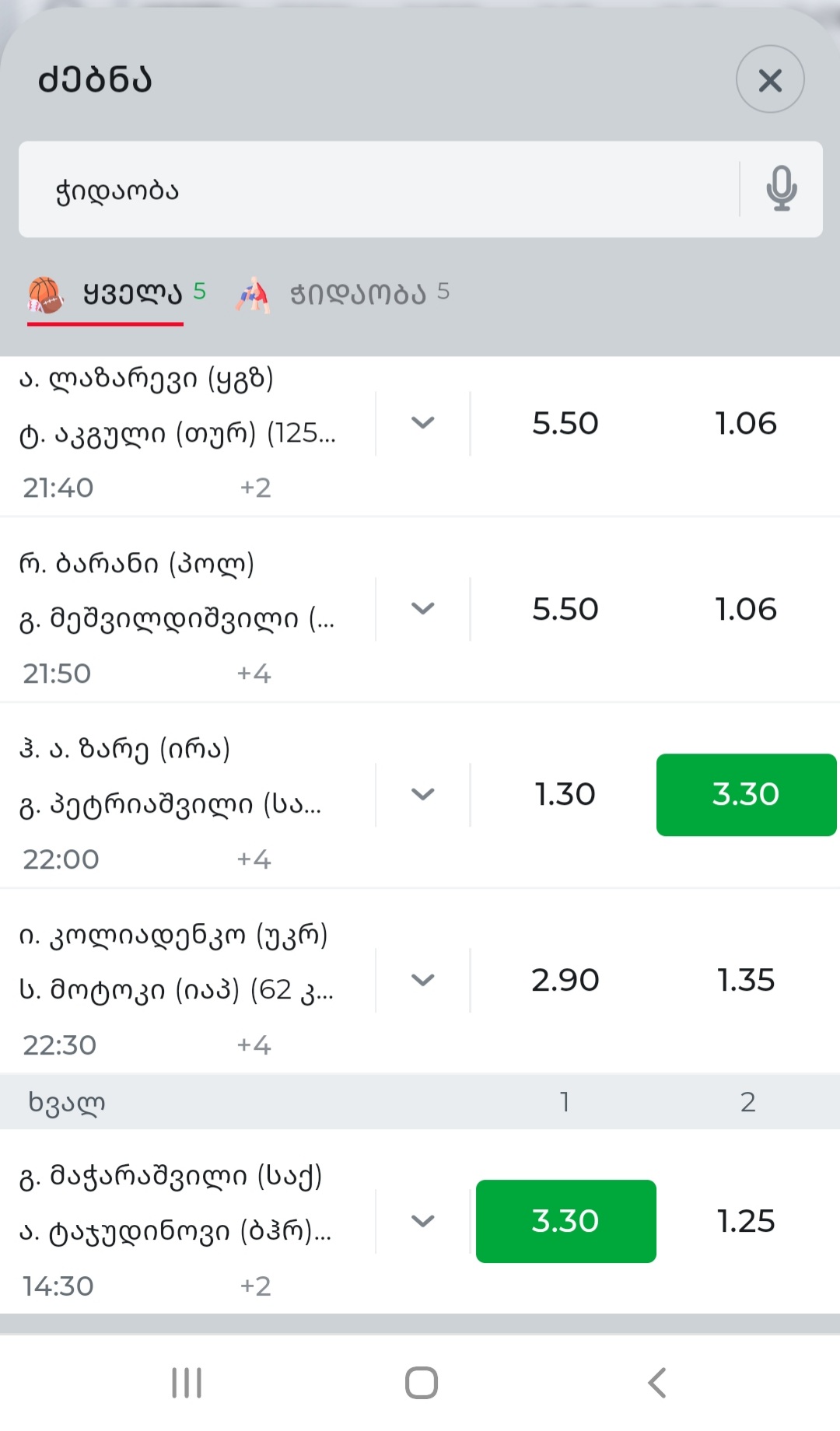Expand markets for რ. ბარანი match

(422, 609)
